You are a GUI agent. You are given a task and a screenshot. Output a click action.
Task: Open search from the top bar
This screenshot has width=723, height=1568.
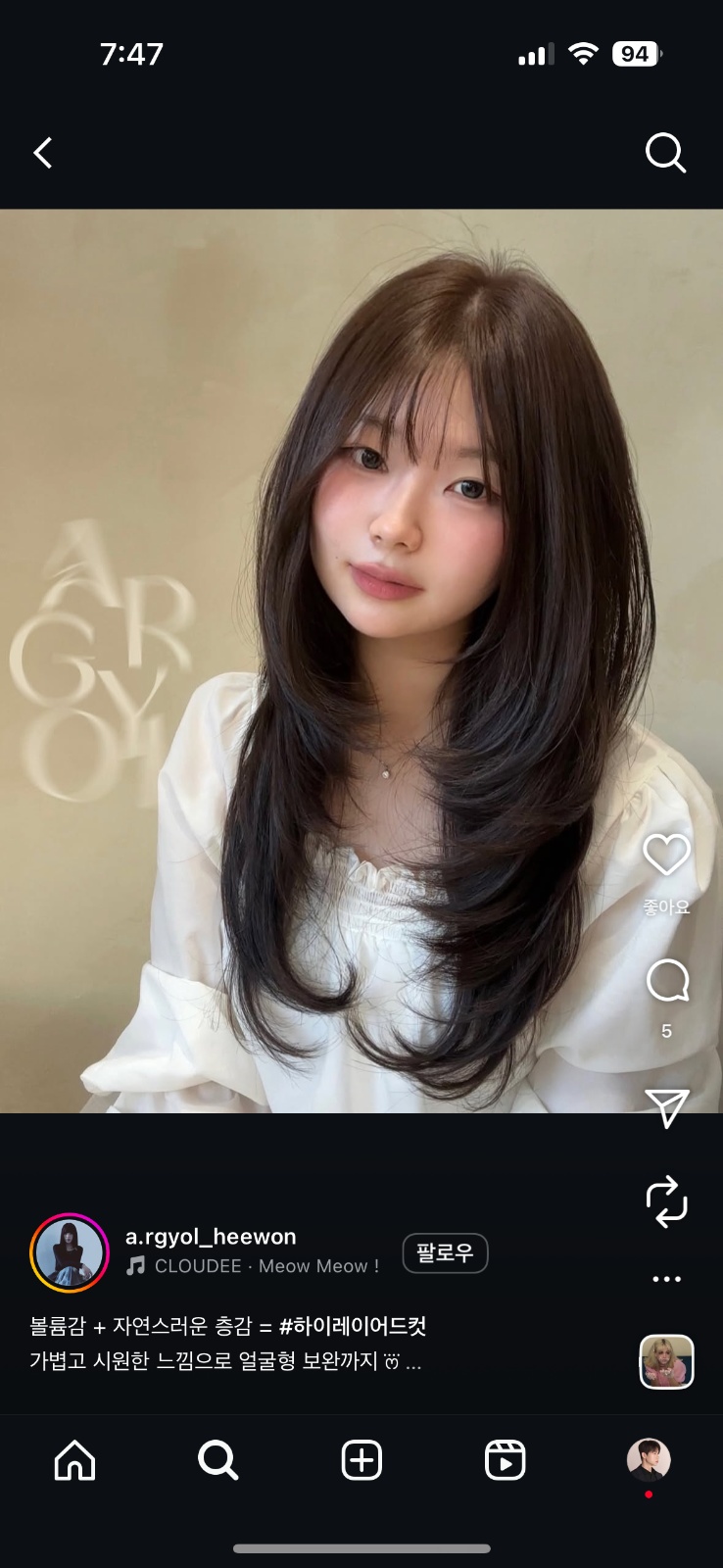665,153
